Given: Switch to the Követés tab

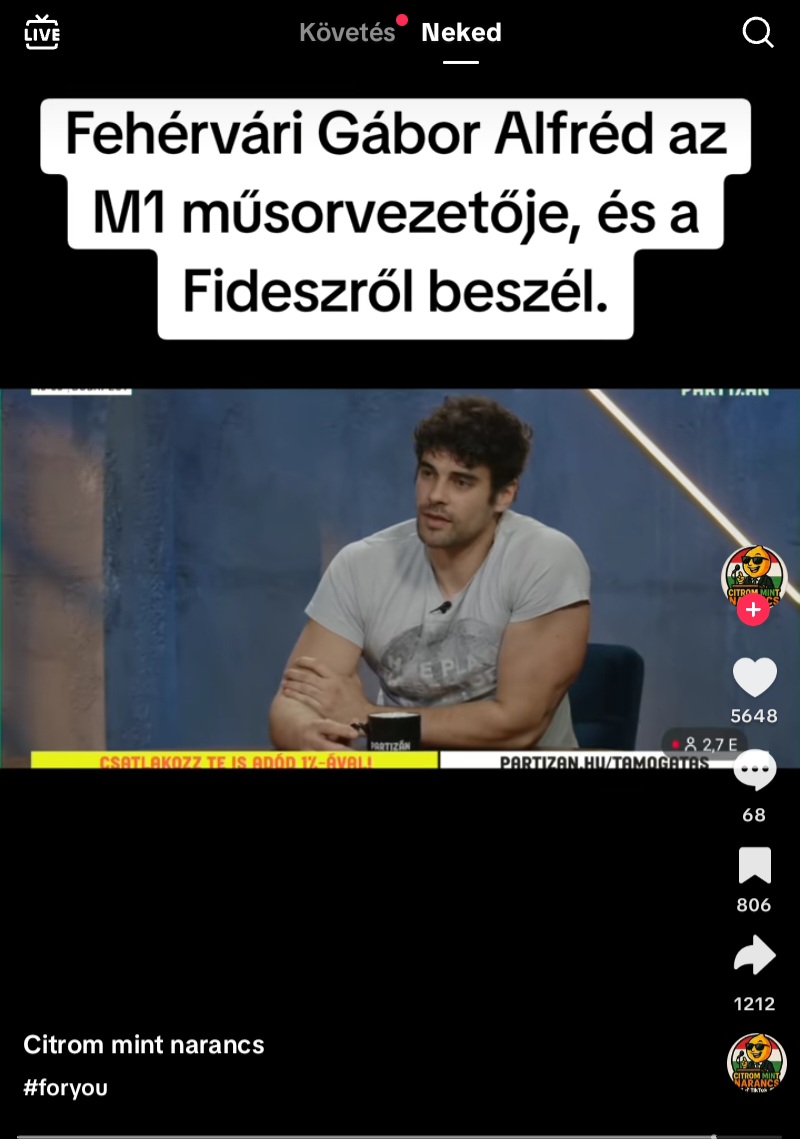Looking at the screenshot, I should pos(347,33).
